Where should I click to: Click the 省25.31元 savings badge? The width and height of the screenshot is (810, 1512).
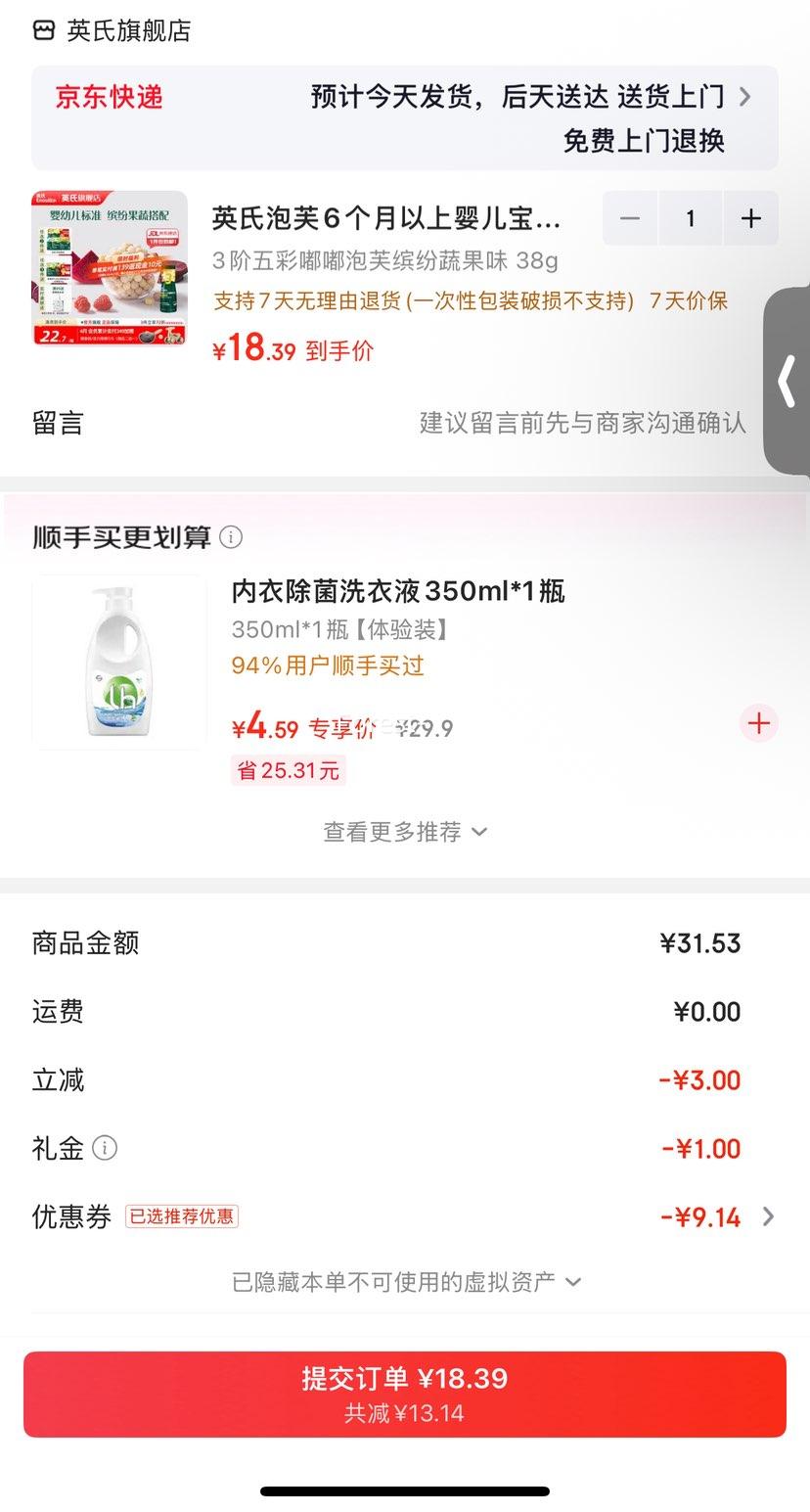(x=288, y=770)
